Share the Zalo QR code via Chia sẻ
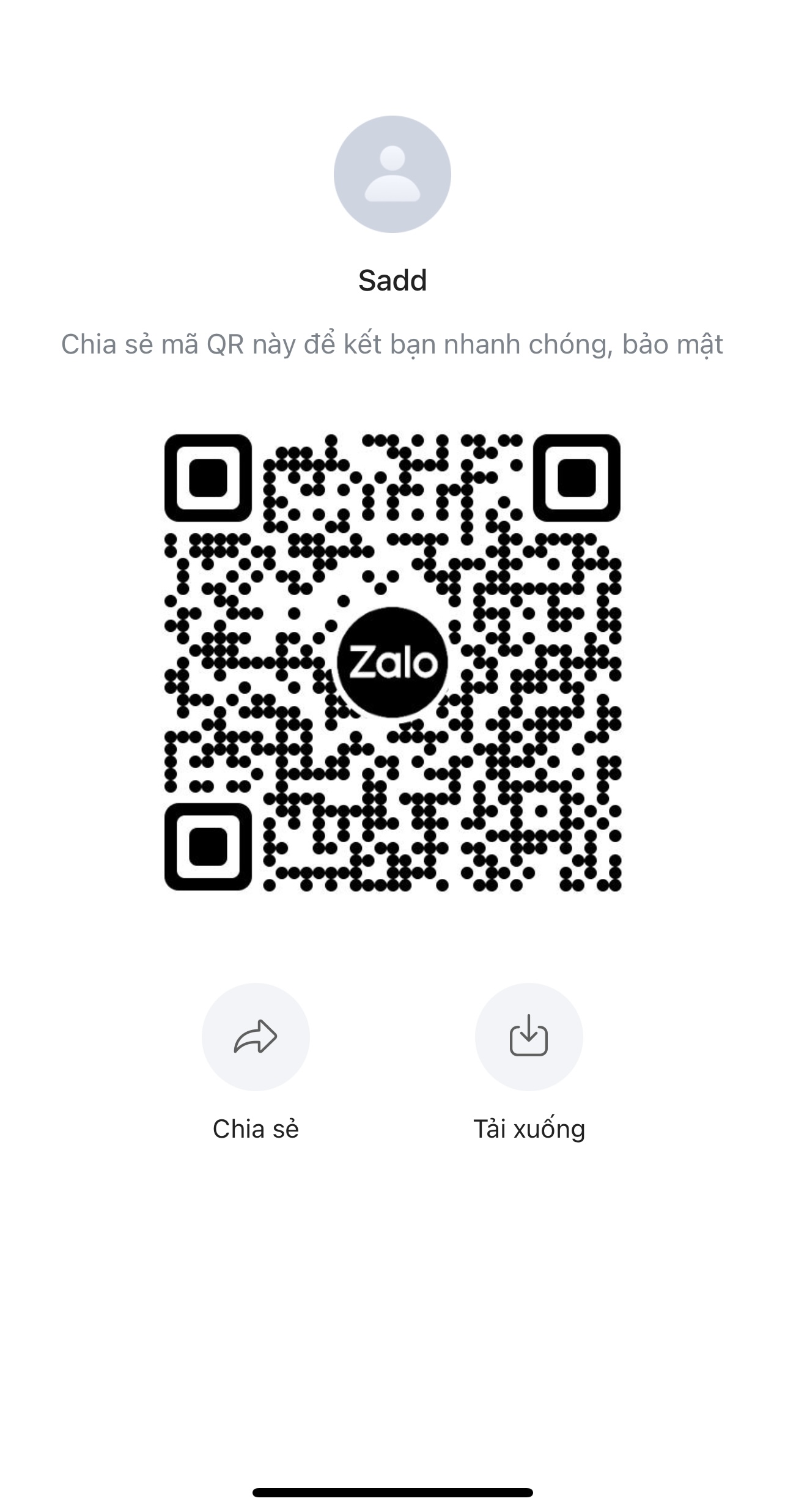Screen dimensions: 785x1512 (x=256, y=1037)
